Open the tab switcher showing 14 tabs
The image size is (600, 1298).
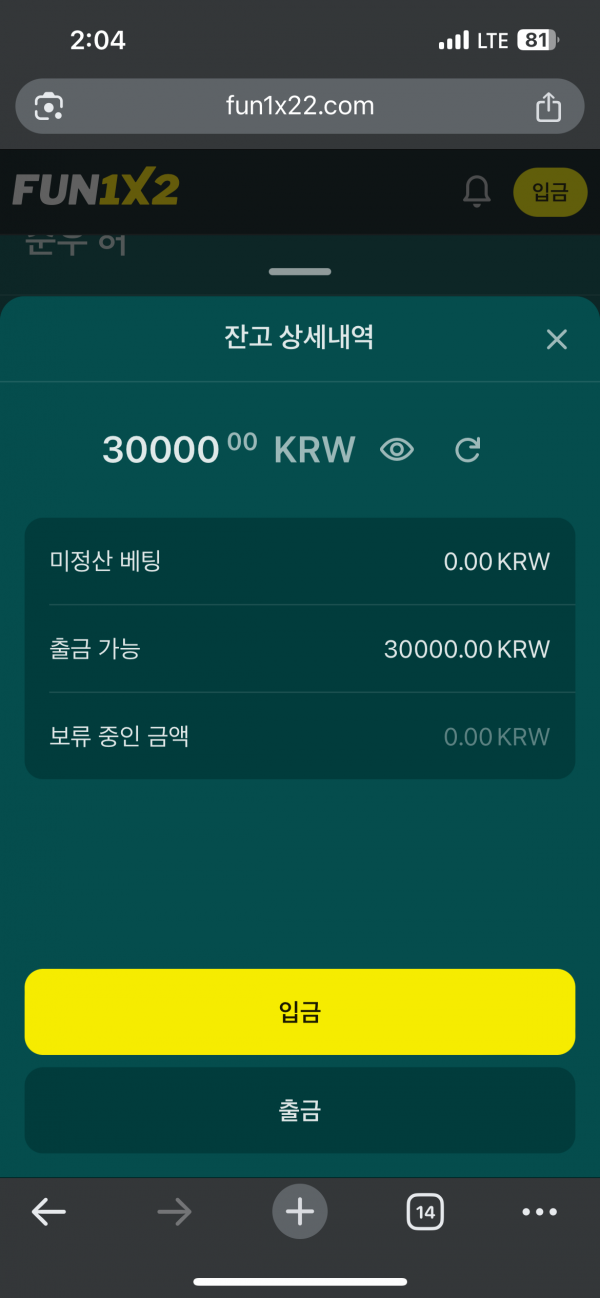click(x=425, y=1212)
